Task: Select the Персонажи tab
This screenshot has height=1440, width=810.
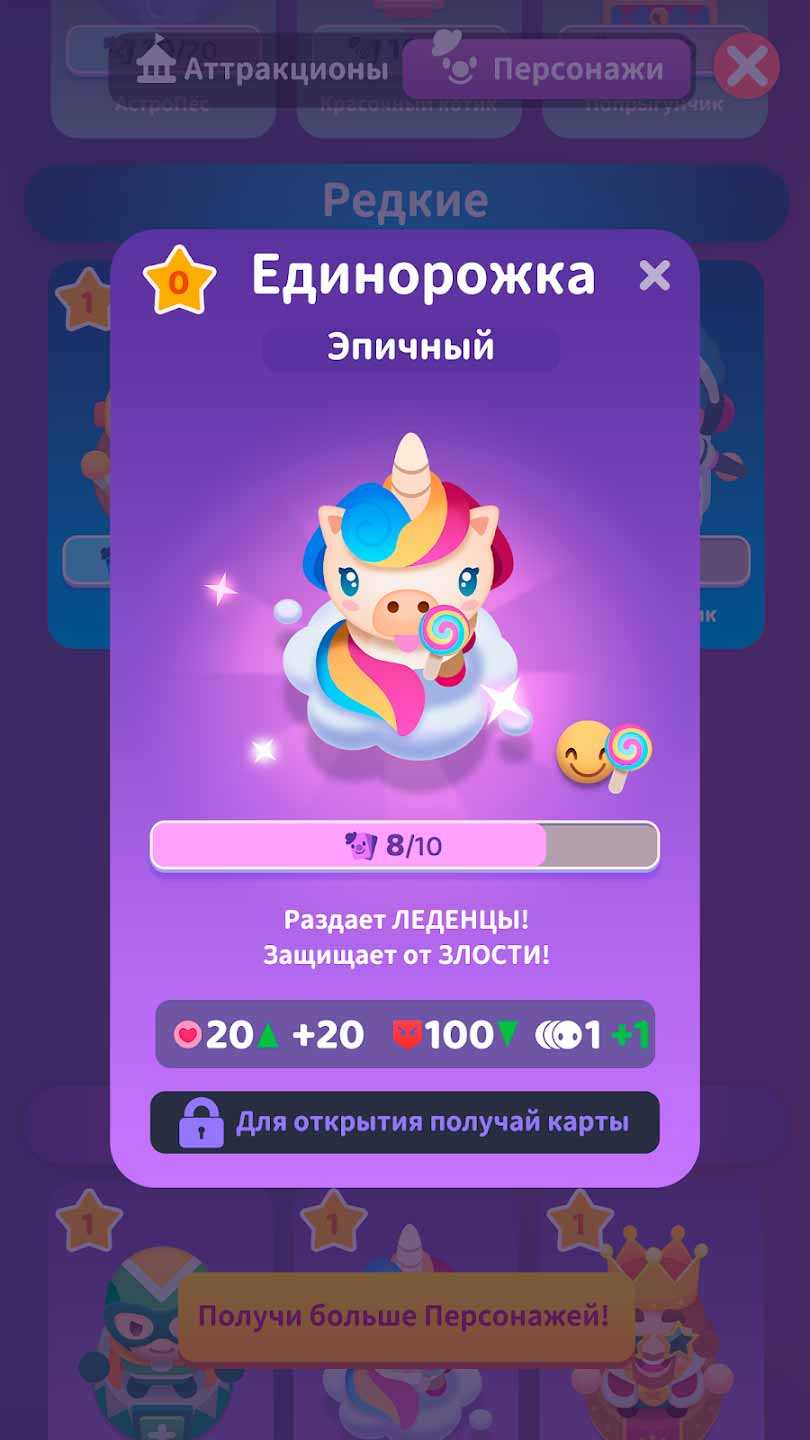Action: (548, 68)
